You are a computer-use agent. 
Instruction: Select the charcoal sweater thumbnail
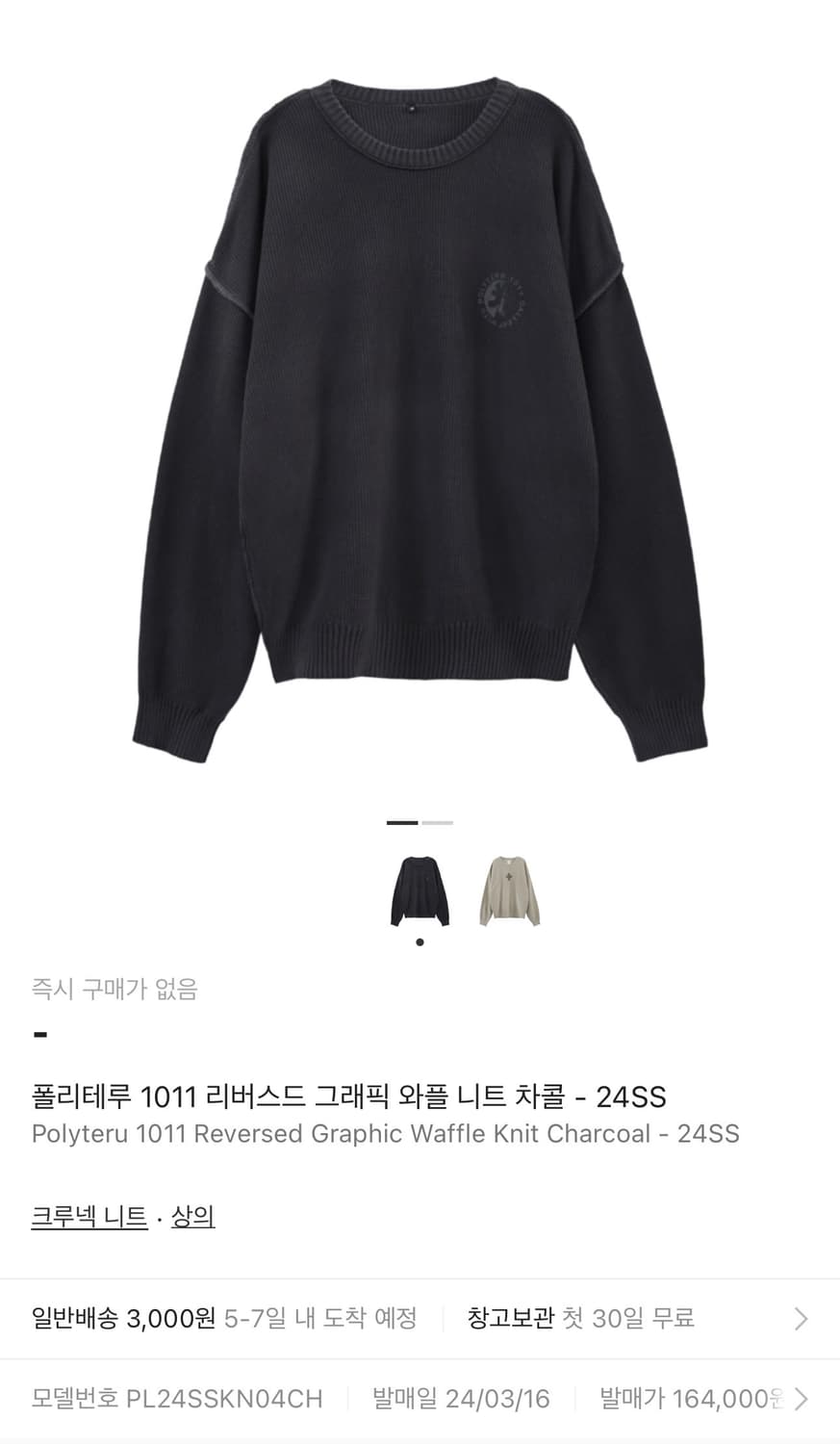click(x=419, y=888)
